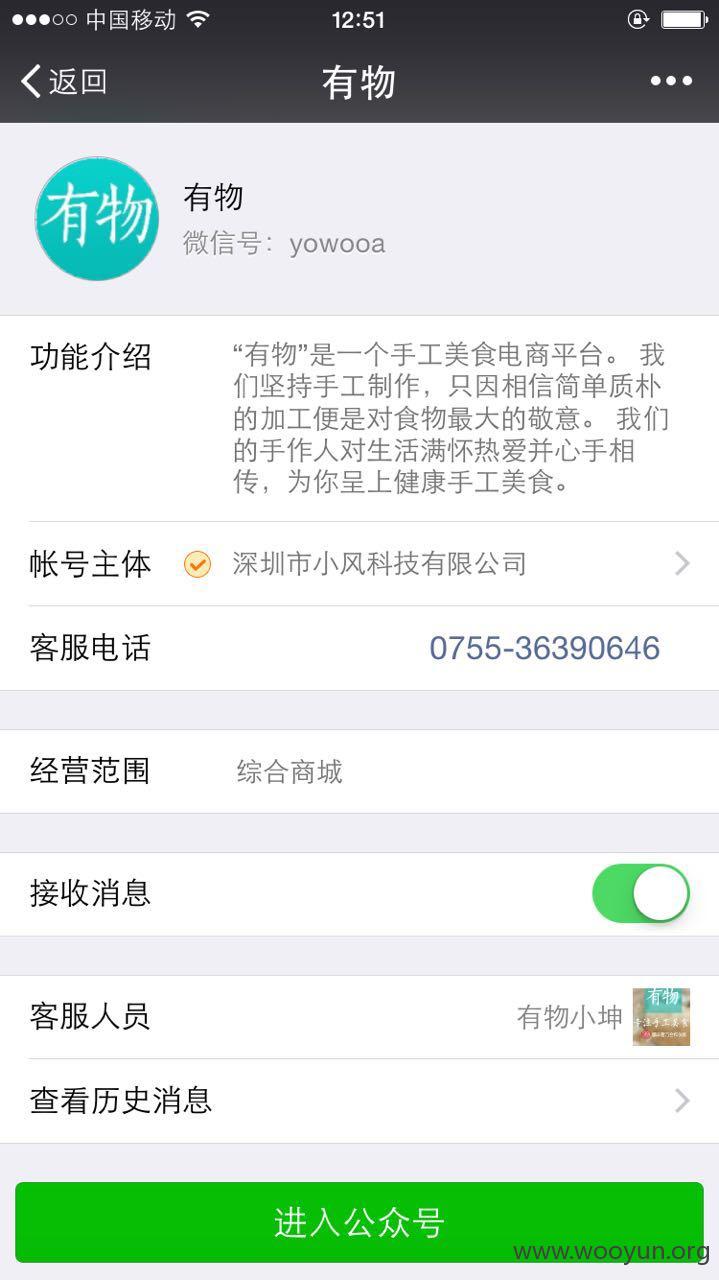719x1280 pixels.
Task: Open 查看历史消息 history row
Action: (360, 1101)
